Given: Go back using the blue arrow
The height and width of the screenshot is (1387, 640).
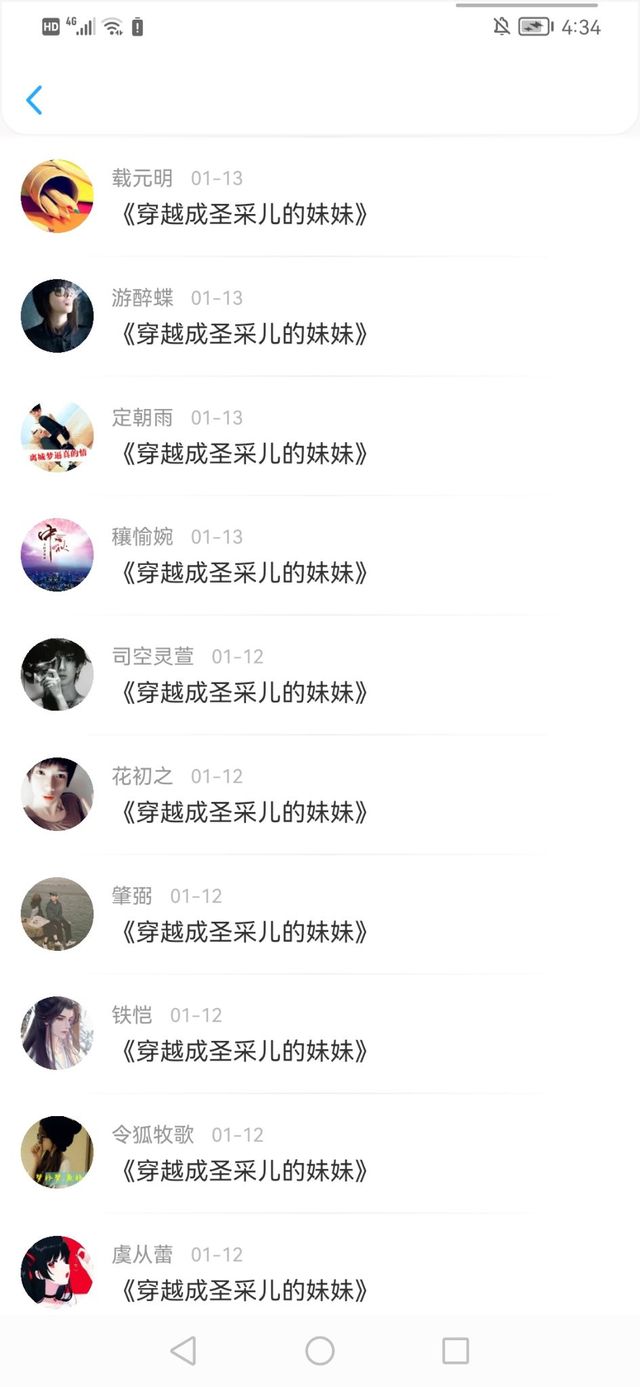Looking at the screenshot, I should click(34, 100).
